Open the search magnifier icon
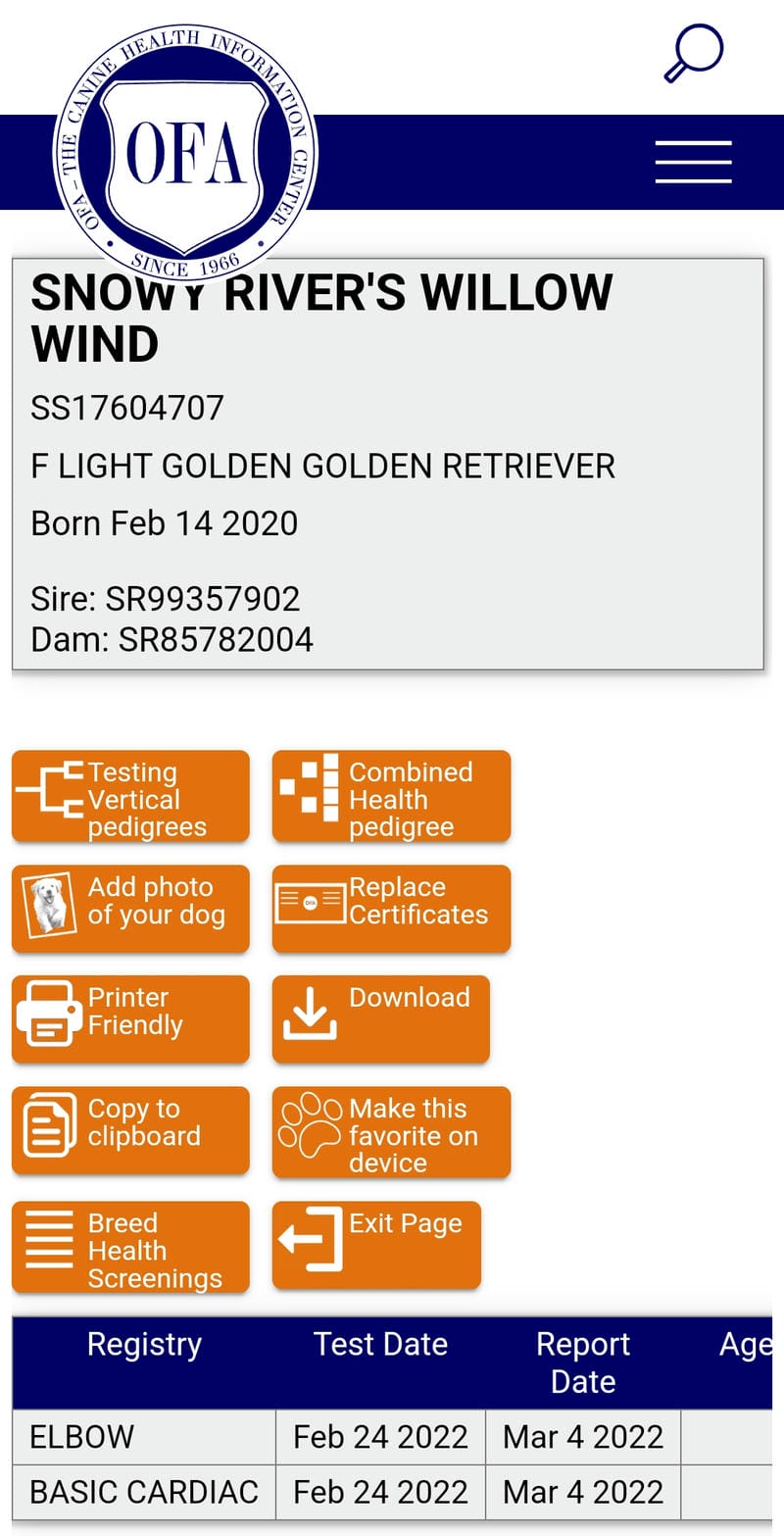Screen dimensions: 784x1536 pyautogui.click(x=694, y=53)
